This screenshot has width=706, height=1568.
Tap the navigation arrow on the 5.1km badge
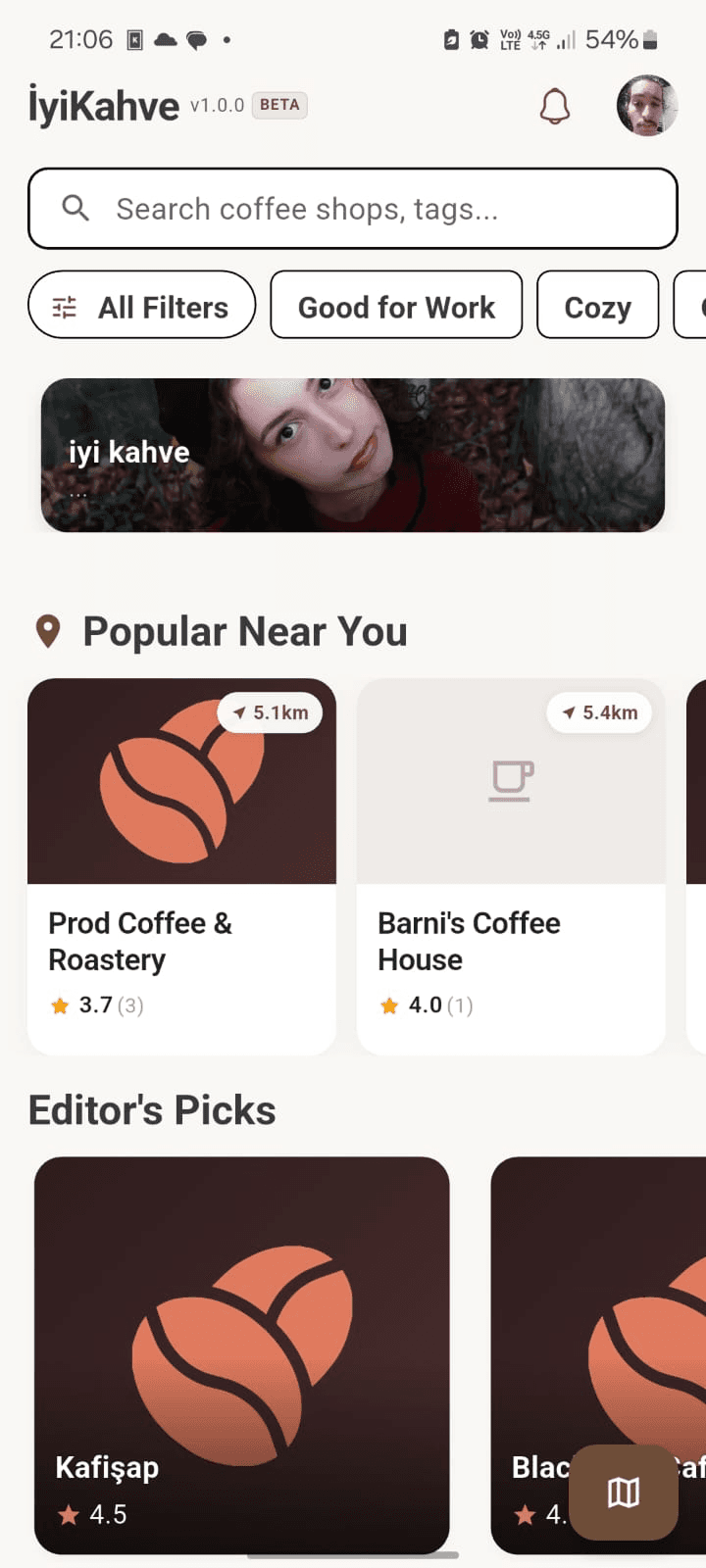237,713
